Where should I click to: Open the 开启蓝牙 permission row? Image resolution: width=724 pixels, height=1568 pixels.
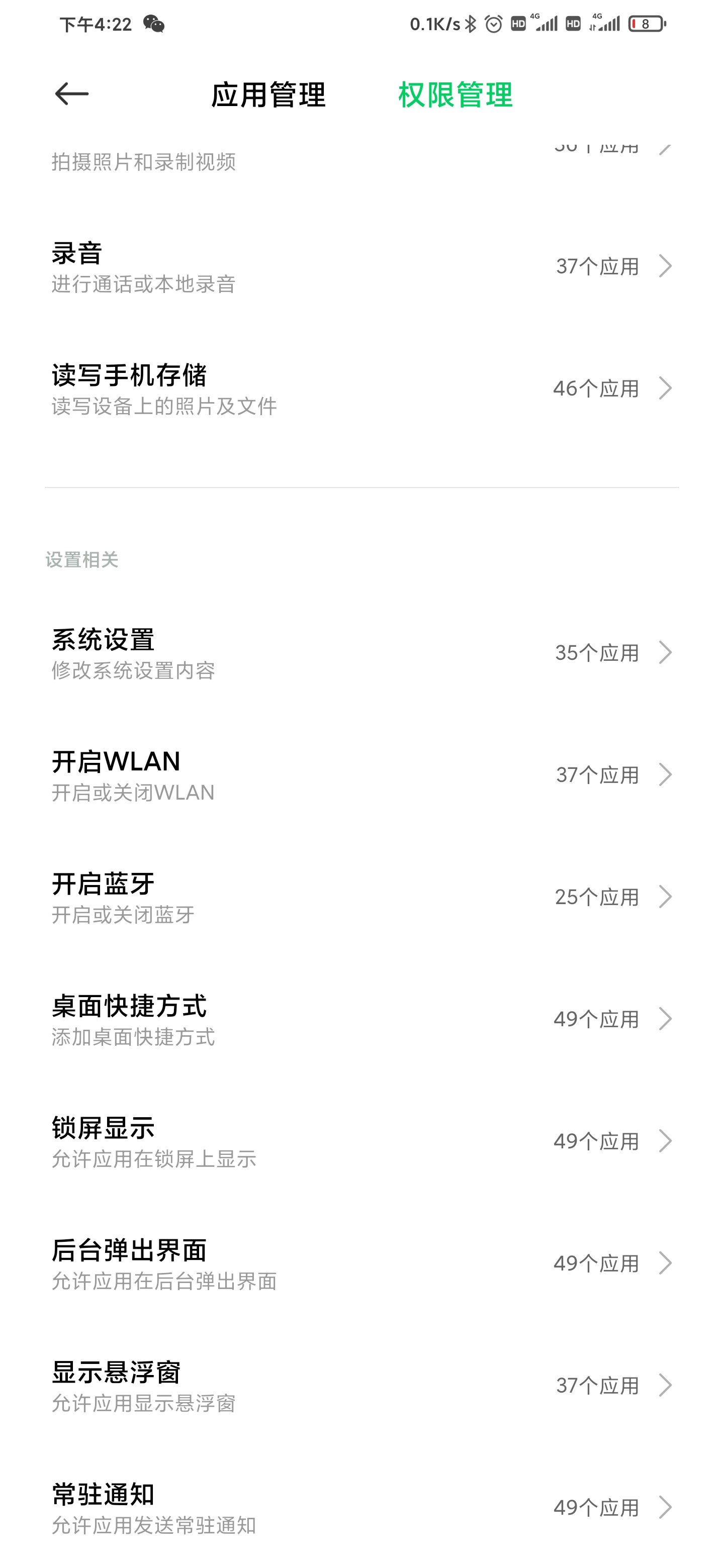(x=361, y=897)
